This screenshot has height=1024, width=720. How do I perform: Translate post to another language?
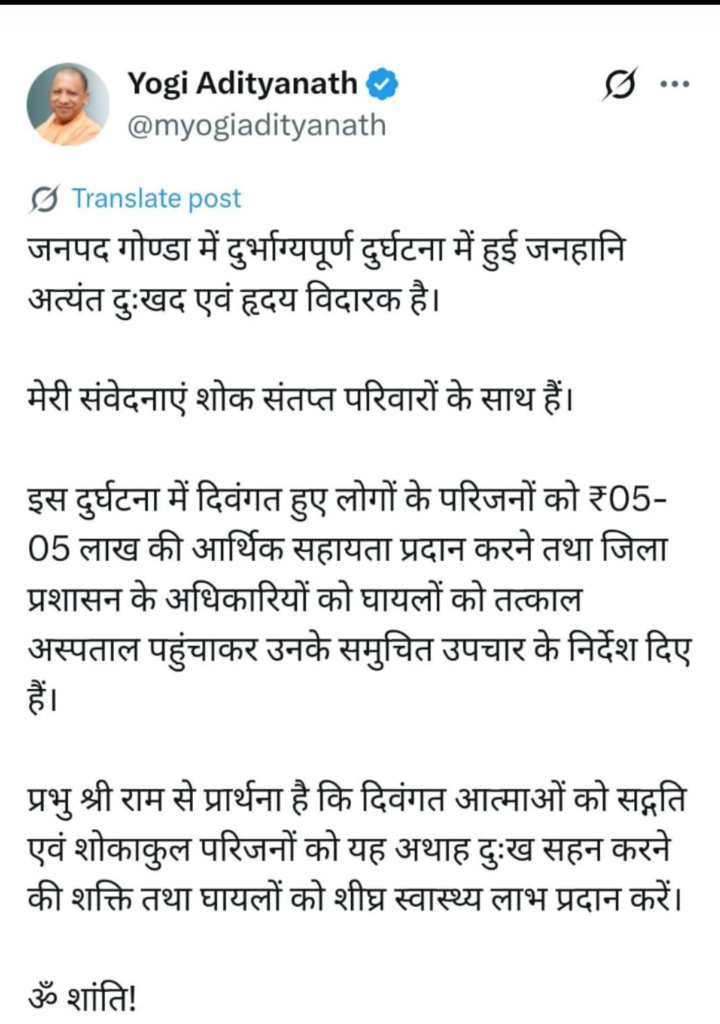click(156, 198)
